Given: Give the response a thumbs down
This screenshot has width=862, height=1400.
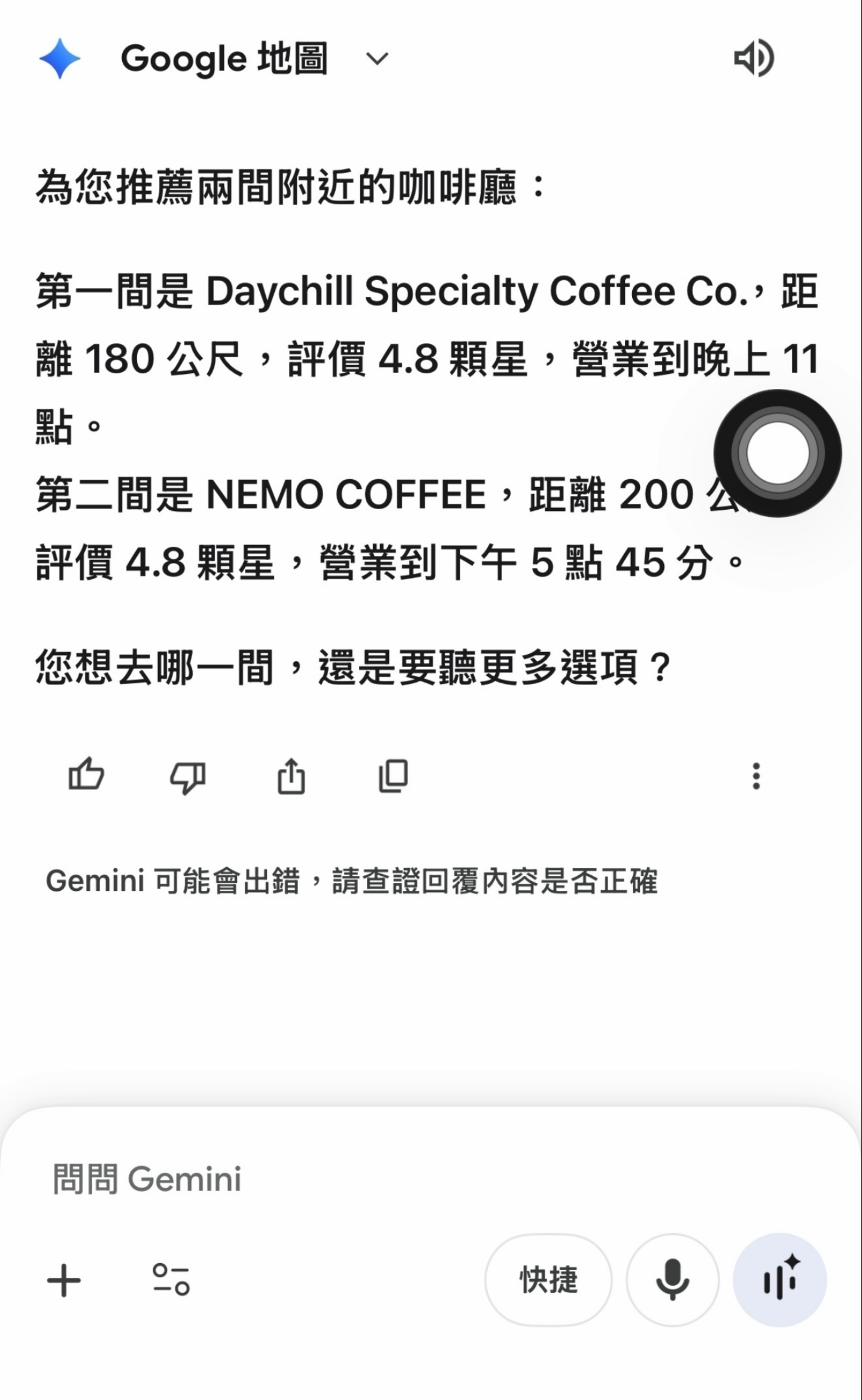Looking at the screenshot, I should [x=188, y=777].
